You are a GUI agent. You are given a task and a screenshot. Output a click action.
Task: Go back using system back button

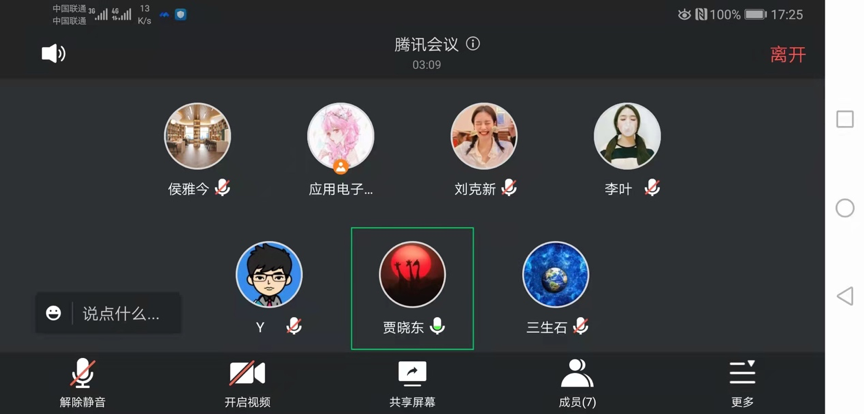pos(845,296)
